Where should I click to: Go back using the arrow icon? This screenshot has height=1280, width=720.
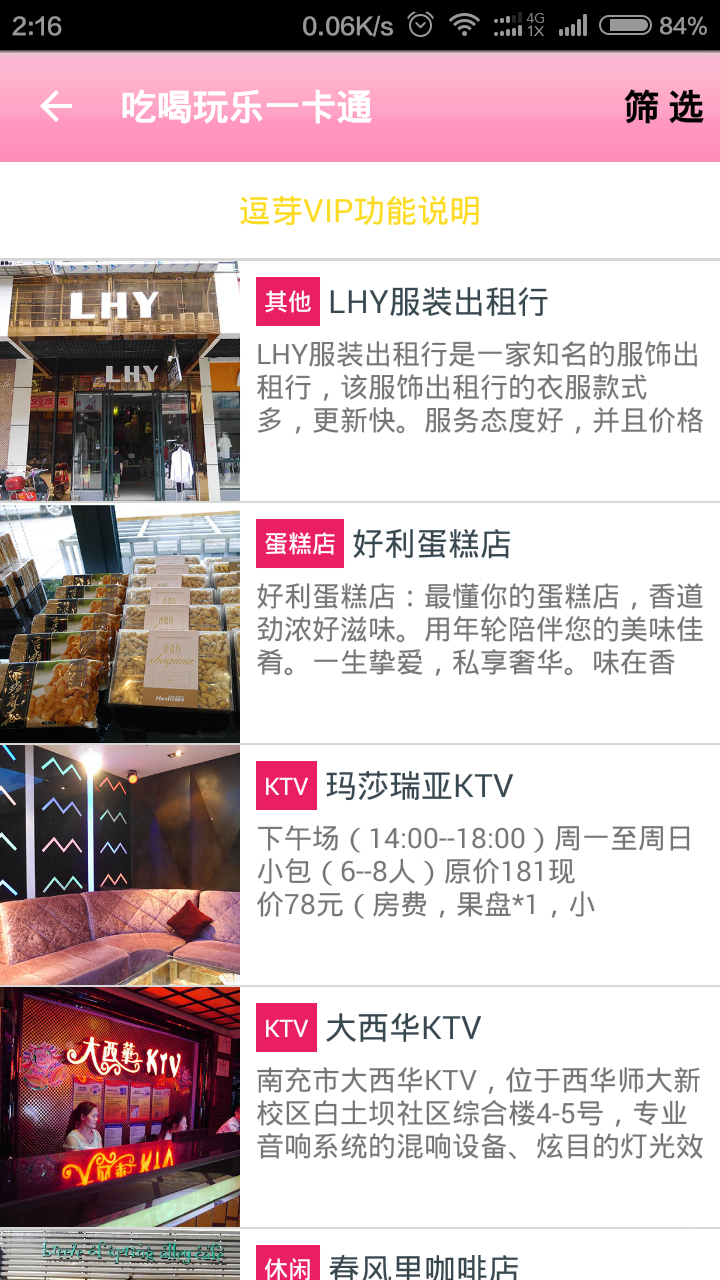(56, 107)
